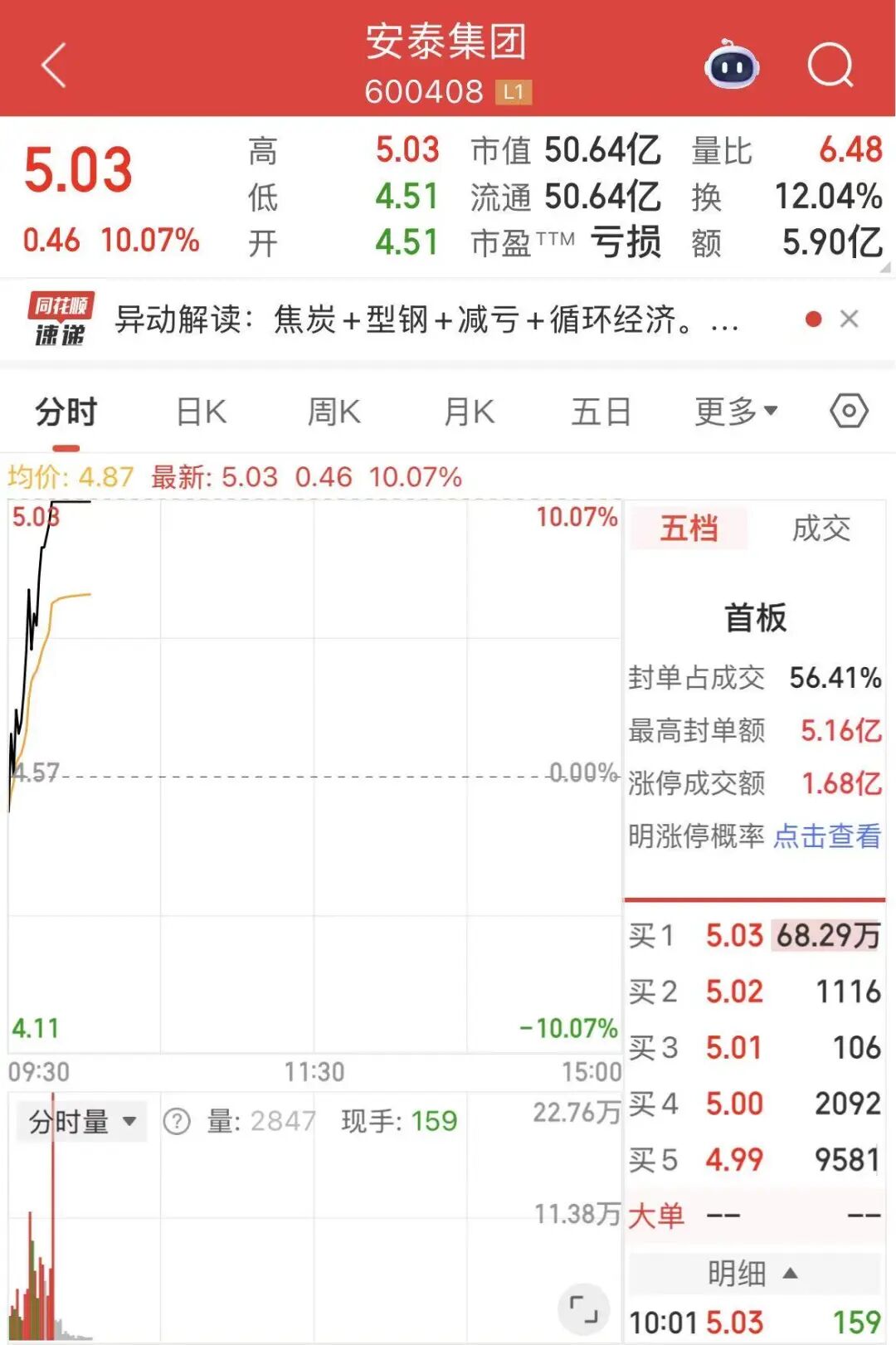Open the 分时量 indicator dropdown
The height and width of the screenshot is (1345, 896).
(x=81, y=1122)
